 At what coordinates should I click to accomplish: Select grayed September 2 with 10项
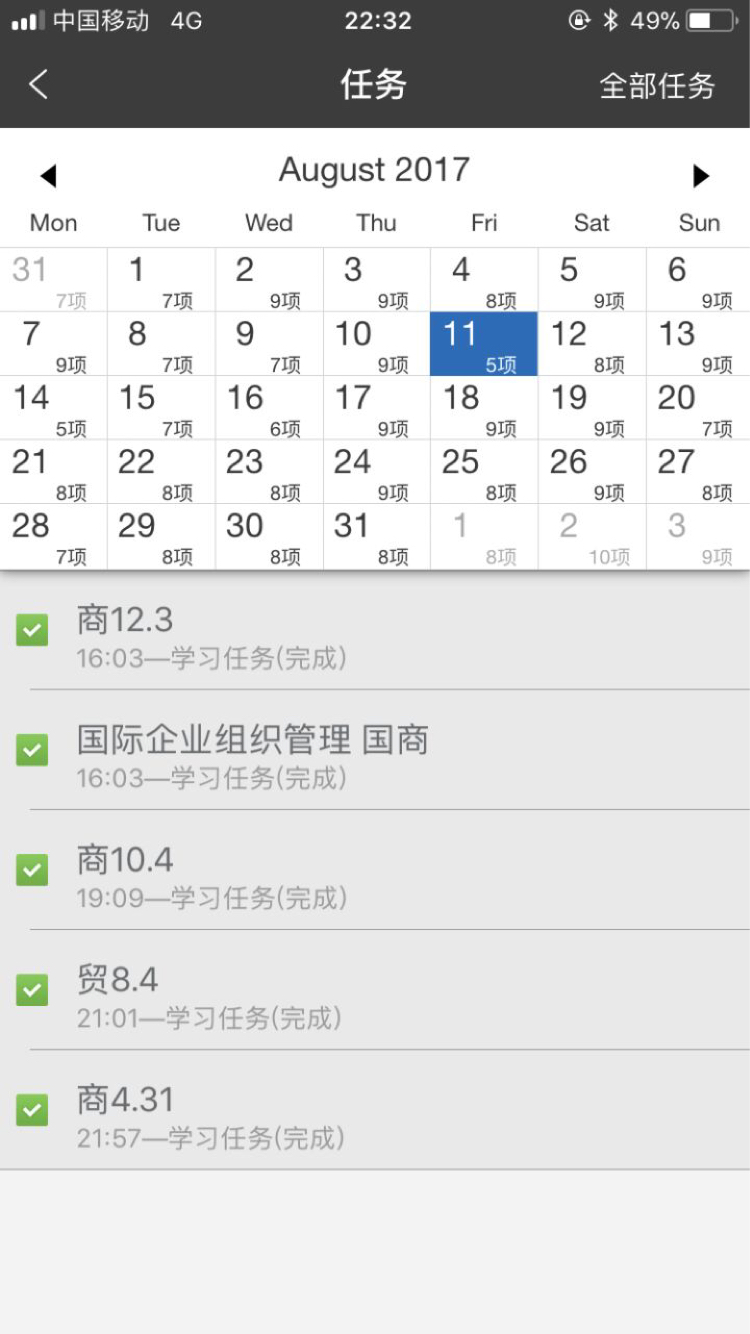(x=592, y=536)
